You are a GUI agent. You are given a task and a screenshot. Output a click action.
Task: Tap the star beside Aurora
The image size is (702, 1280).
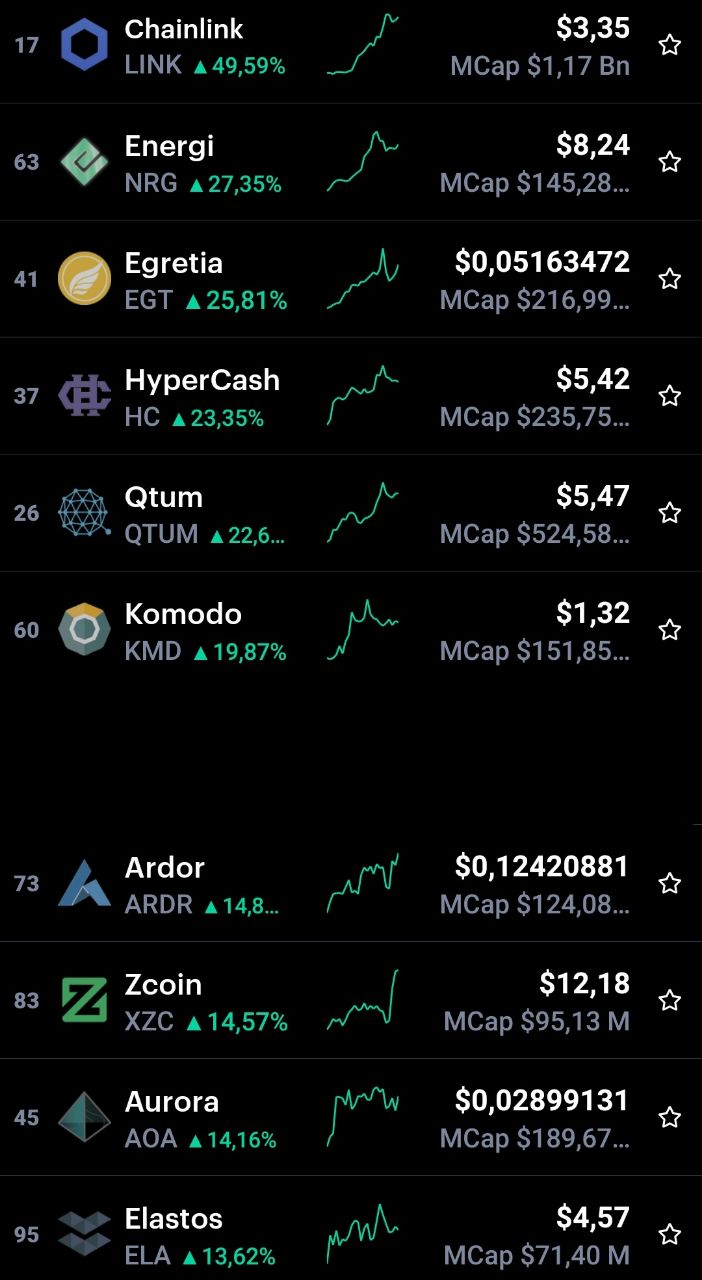670,1117
